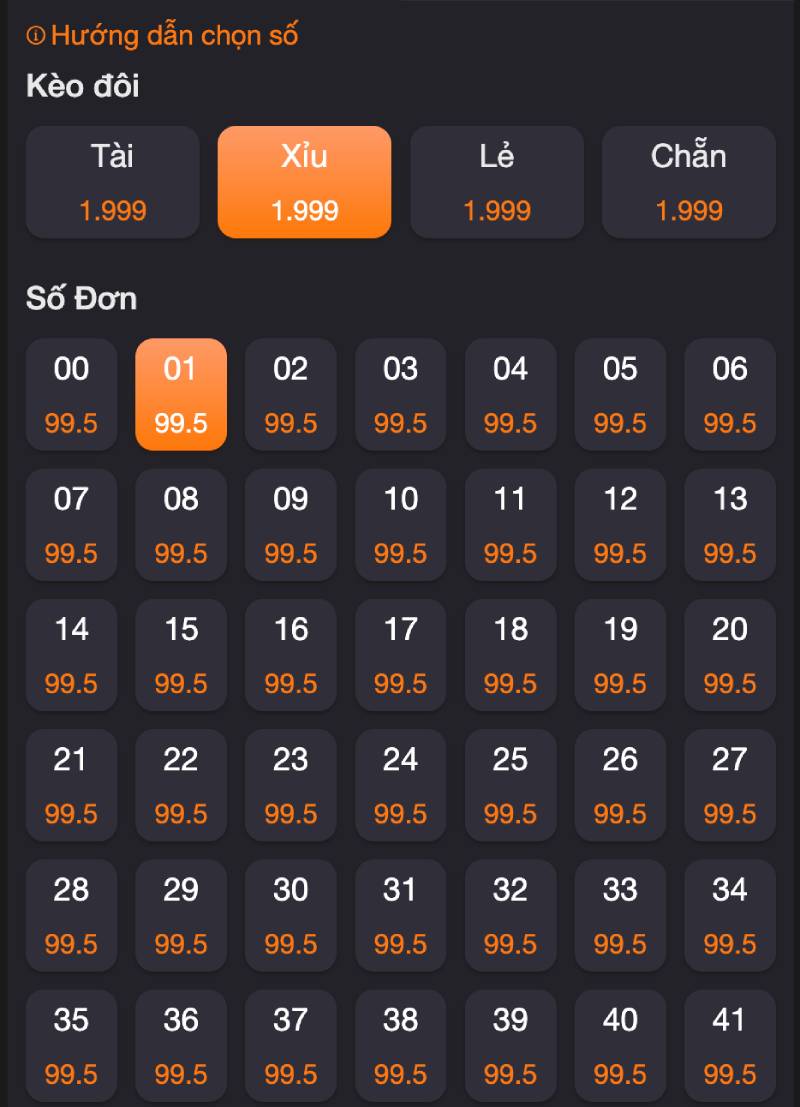The height and width of the screenshot is (1107, 800).
Task: Open the Hướng dẫn chọn số guide
Action: click(x=163, y=36)
